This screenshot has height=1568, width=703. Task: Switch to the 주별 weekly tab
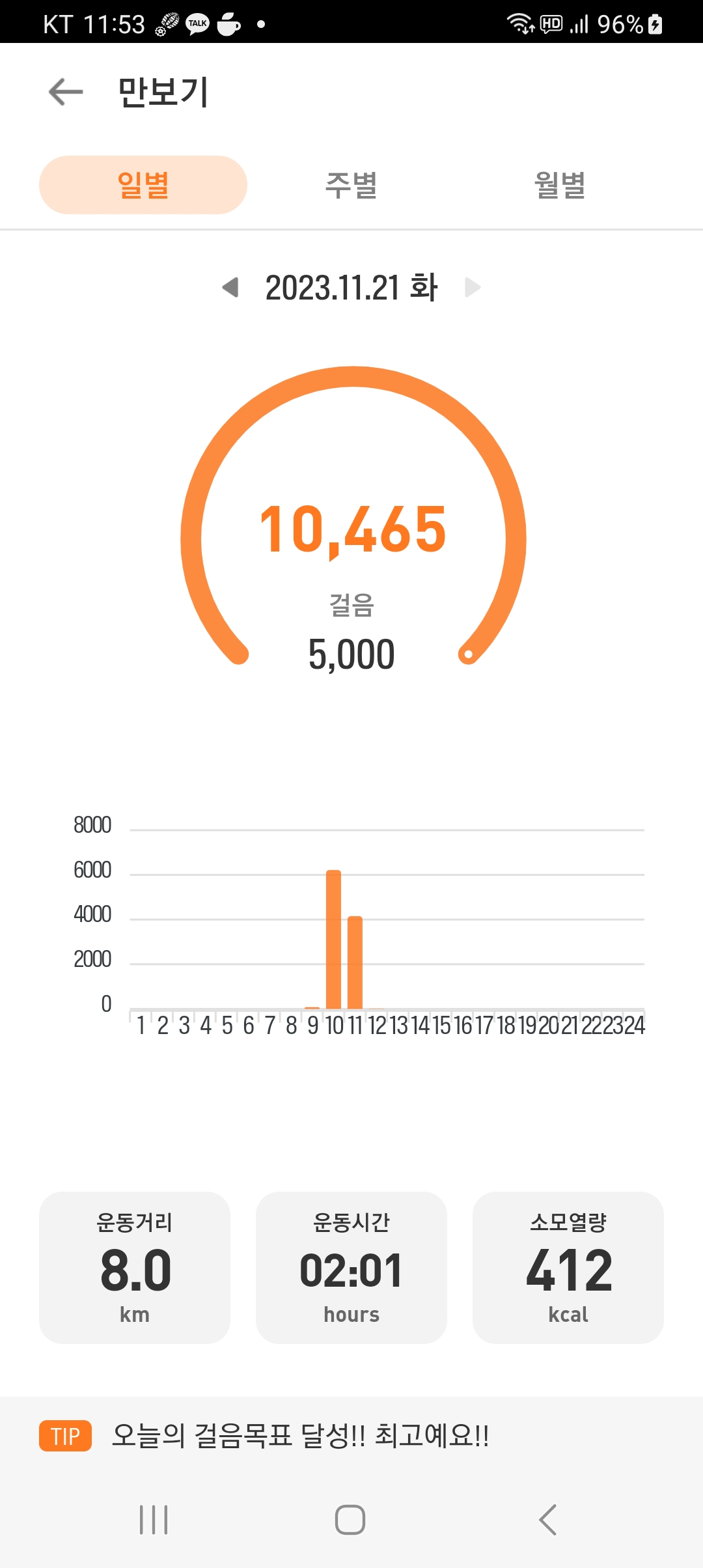(x=351, y=185)
